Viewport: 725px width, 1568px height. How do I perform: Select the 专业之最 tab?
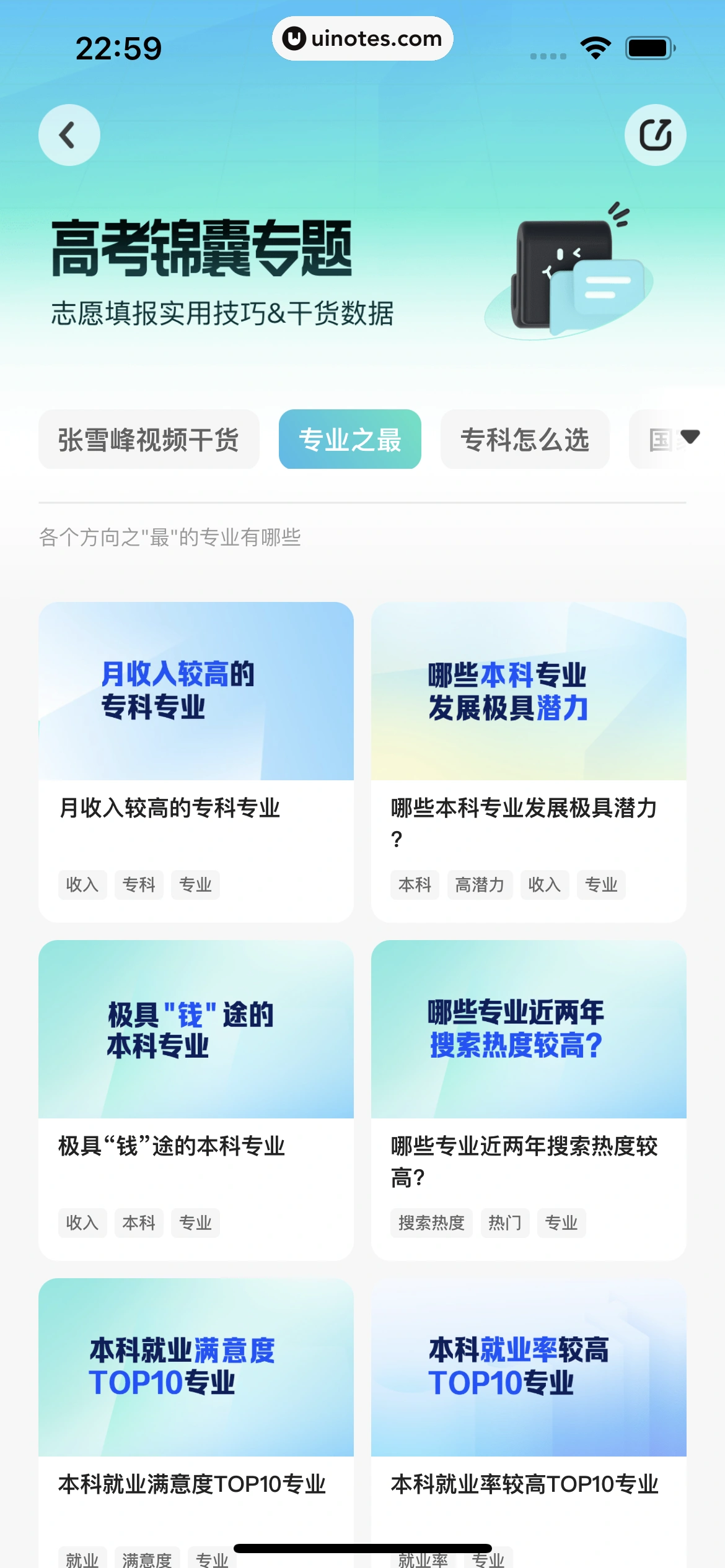(x=349, y=440)
